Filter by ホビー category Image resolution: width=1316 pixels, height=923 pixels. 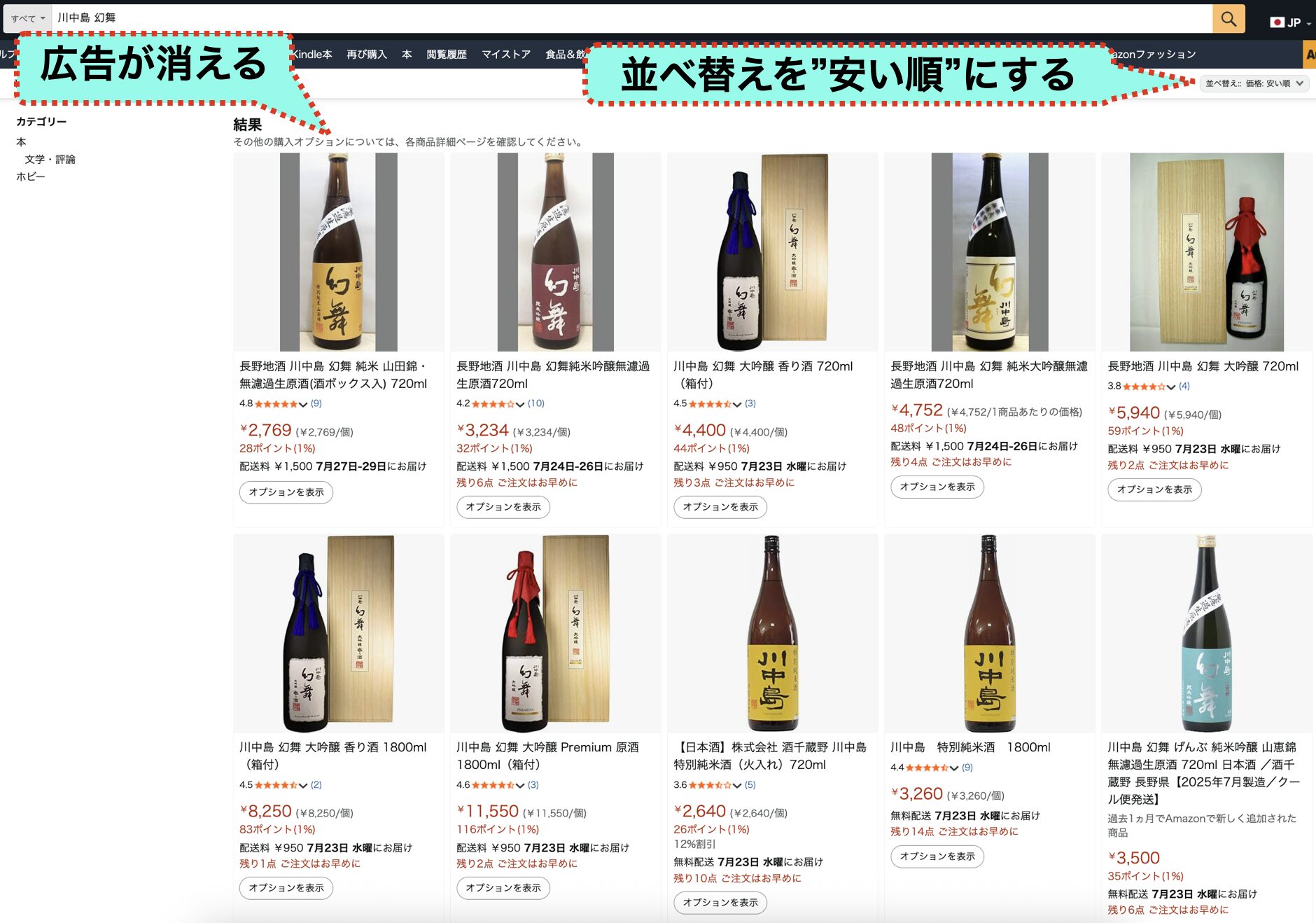click(x=31, y=176)
